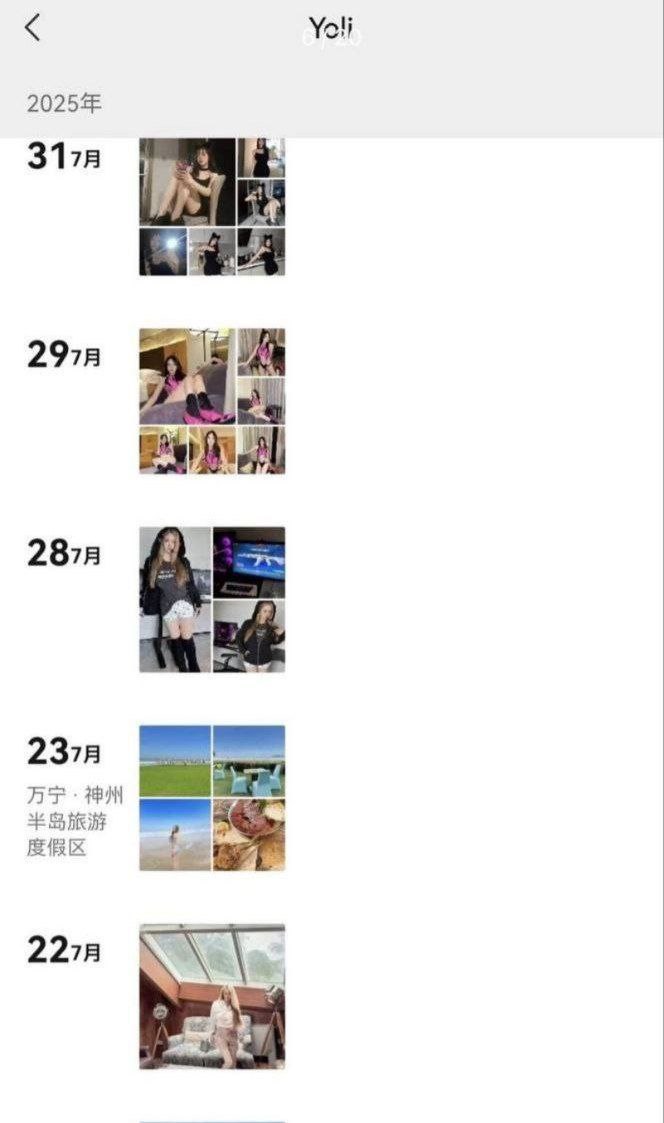Go back using the top-left arrow
664x1123 pixels.
(x=33, y=28)
